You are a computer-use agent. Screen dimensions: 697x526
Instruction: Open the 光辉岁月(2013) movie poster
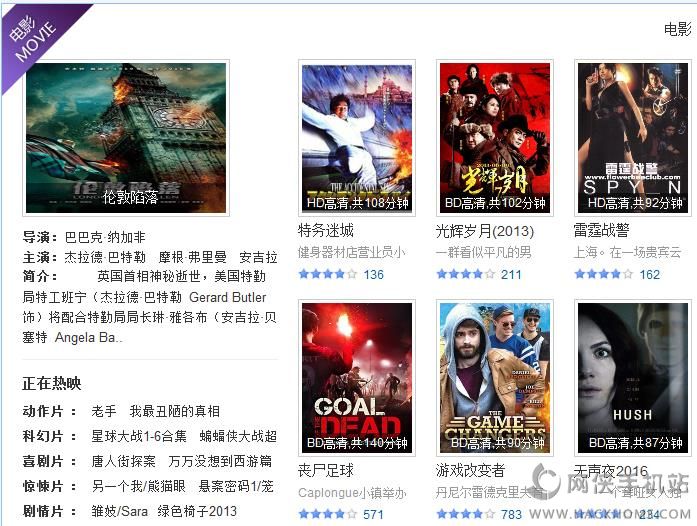pyautogui.click(x=495, y=138)
